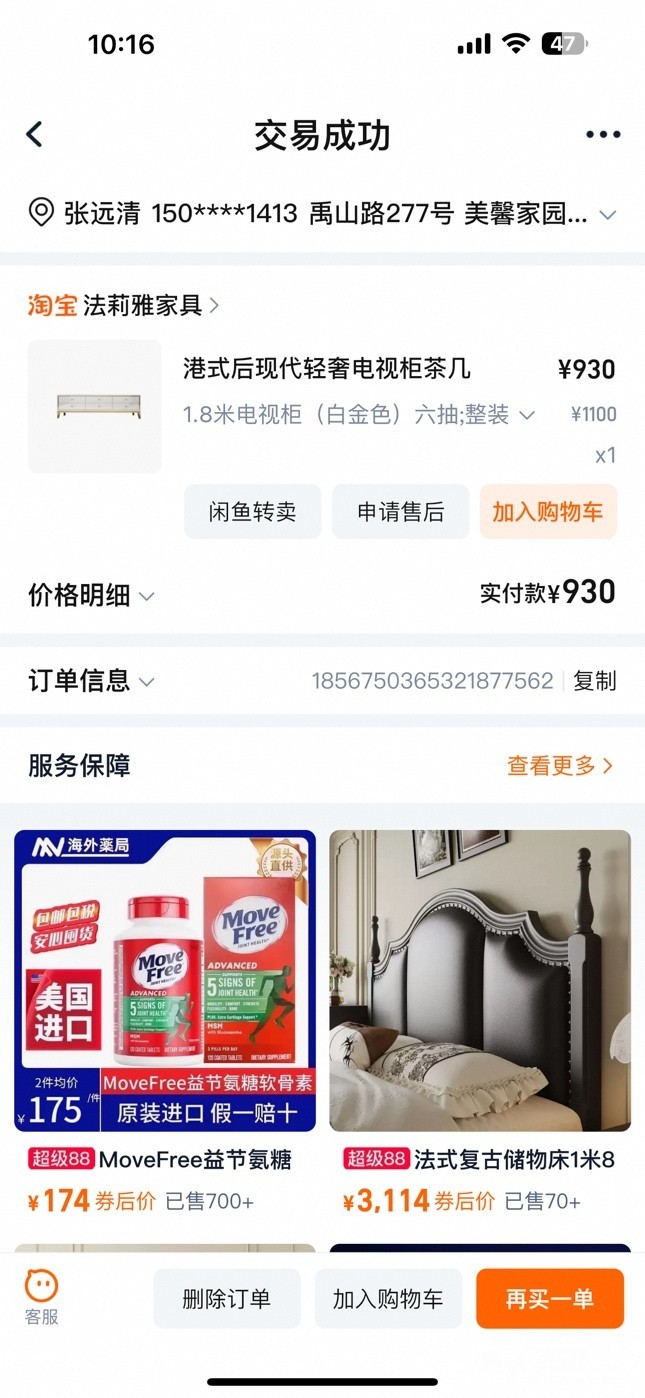The height and width of the screenshot is (1398, 645).
Task: Expand the 价格明细 breakdown
Action: pos(92,596)
